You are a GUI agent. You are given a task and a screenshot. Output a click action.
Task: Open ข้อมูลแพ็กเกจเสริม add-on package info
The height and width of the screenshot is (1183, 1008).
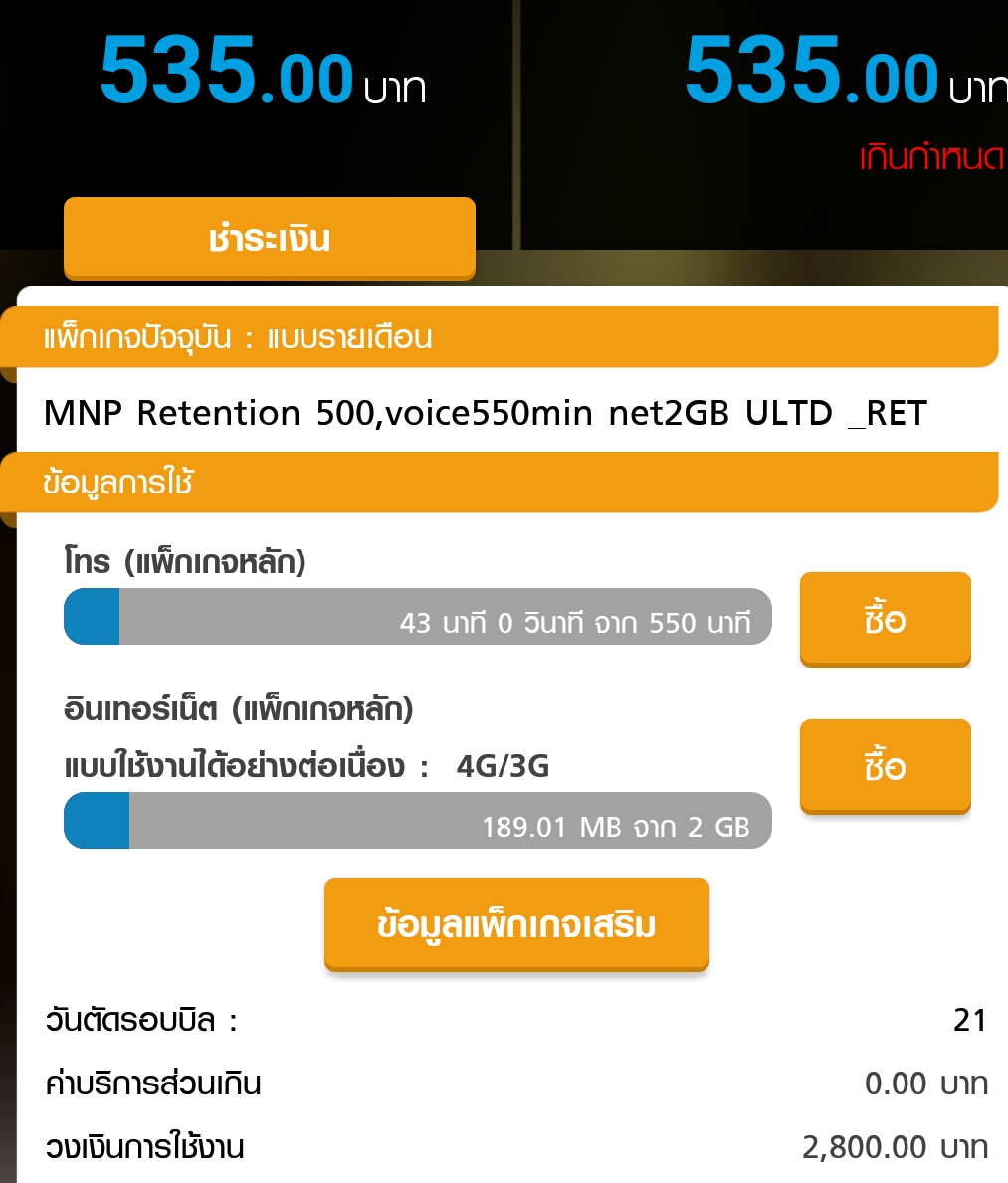point(516,924)
